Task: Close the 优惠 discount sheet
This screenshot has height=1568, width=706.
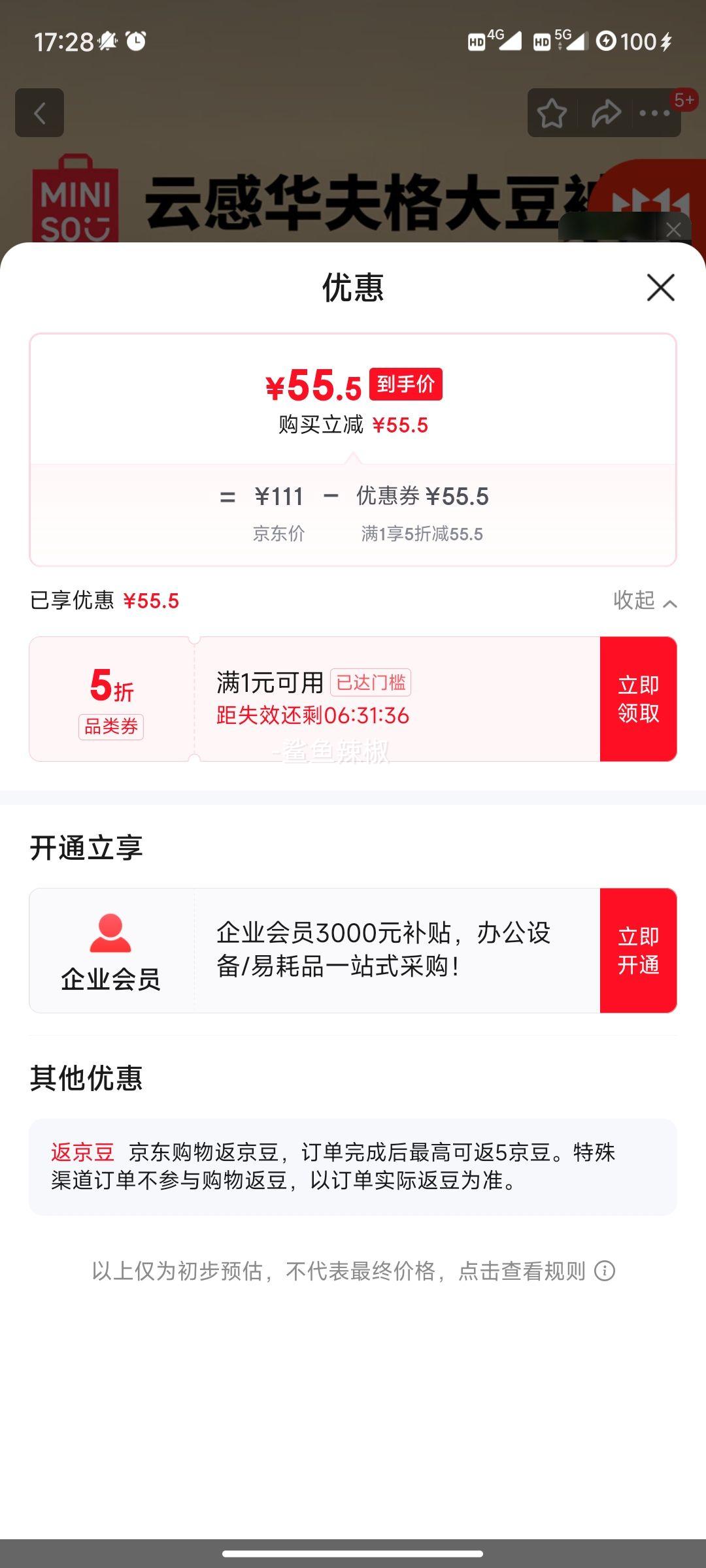Action: pyautogui.click(x=660, y=287)
